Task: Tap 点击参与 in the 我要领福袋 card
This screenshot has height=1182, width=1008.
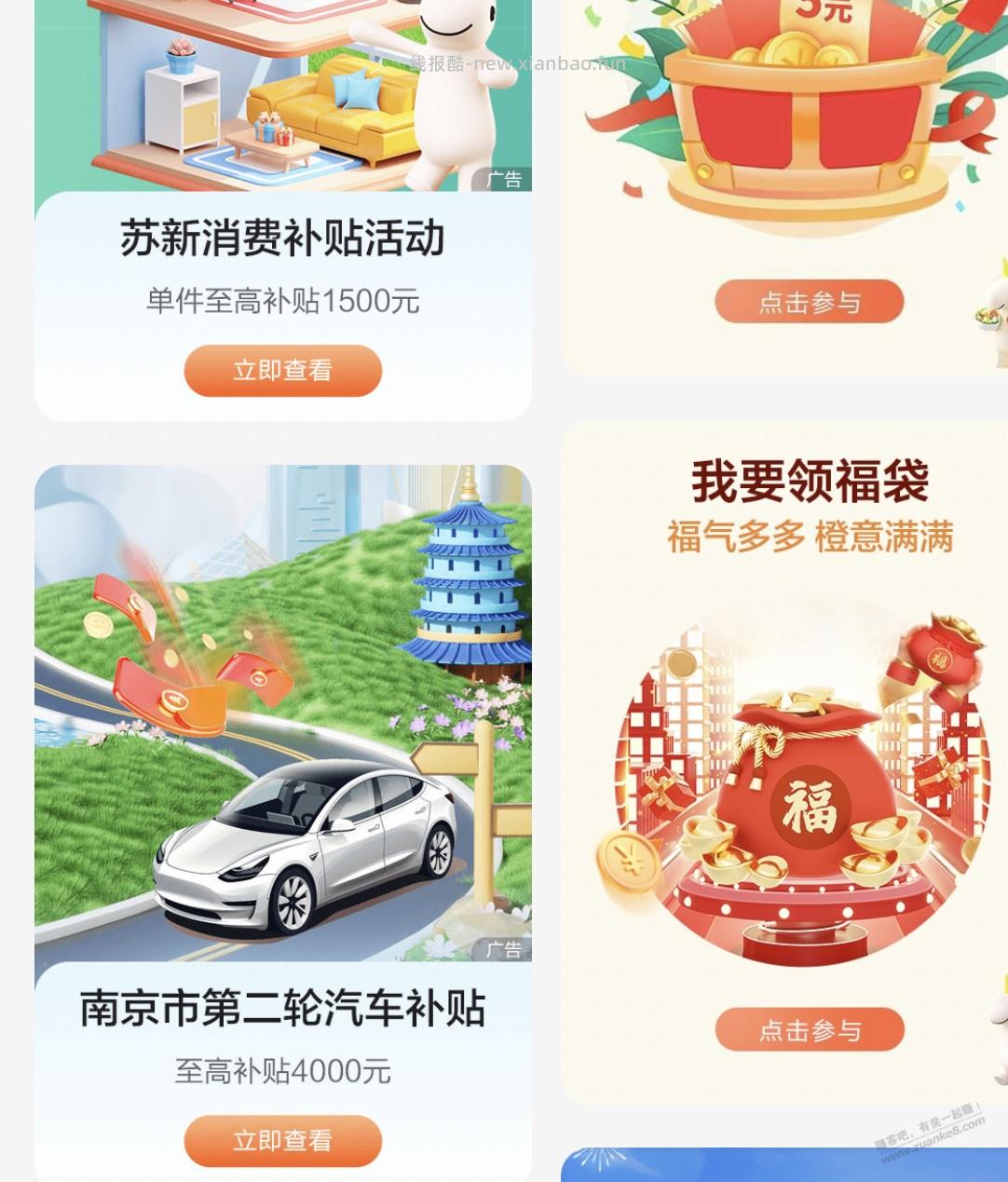Action: tap(809, 1029)
